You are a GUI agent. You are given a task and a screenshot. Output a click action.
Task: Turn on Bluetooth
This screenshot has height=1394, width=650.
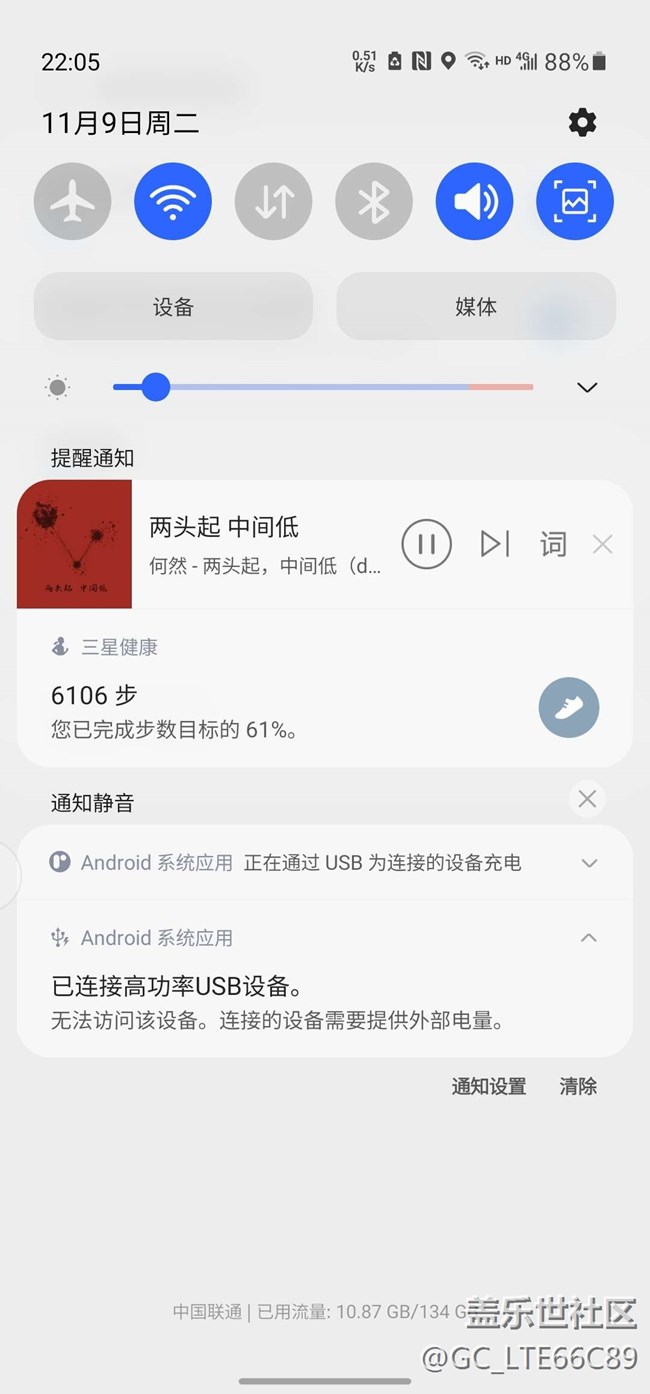374,202
